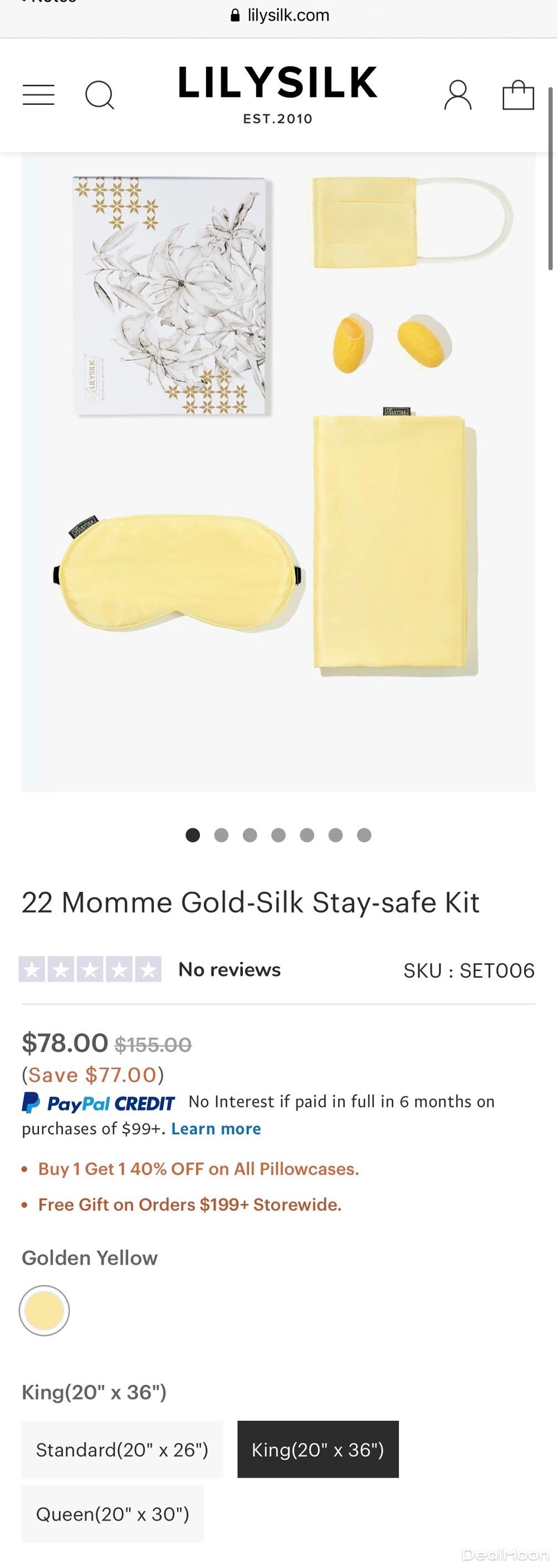Go to the account profile

[x=457, y=95]
